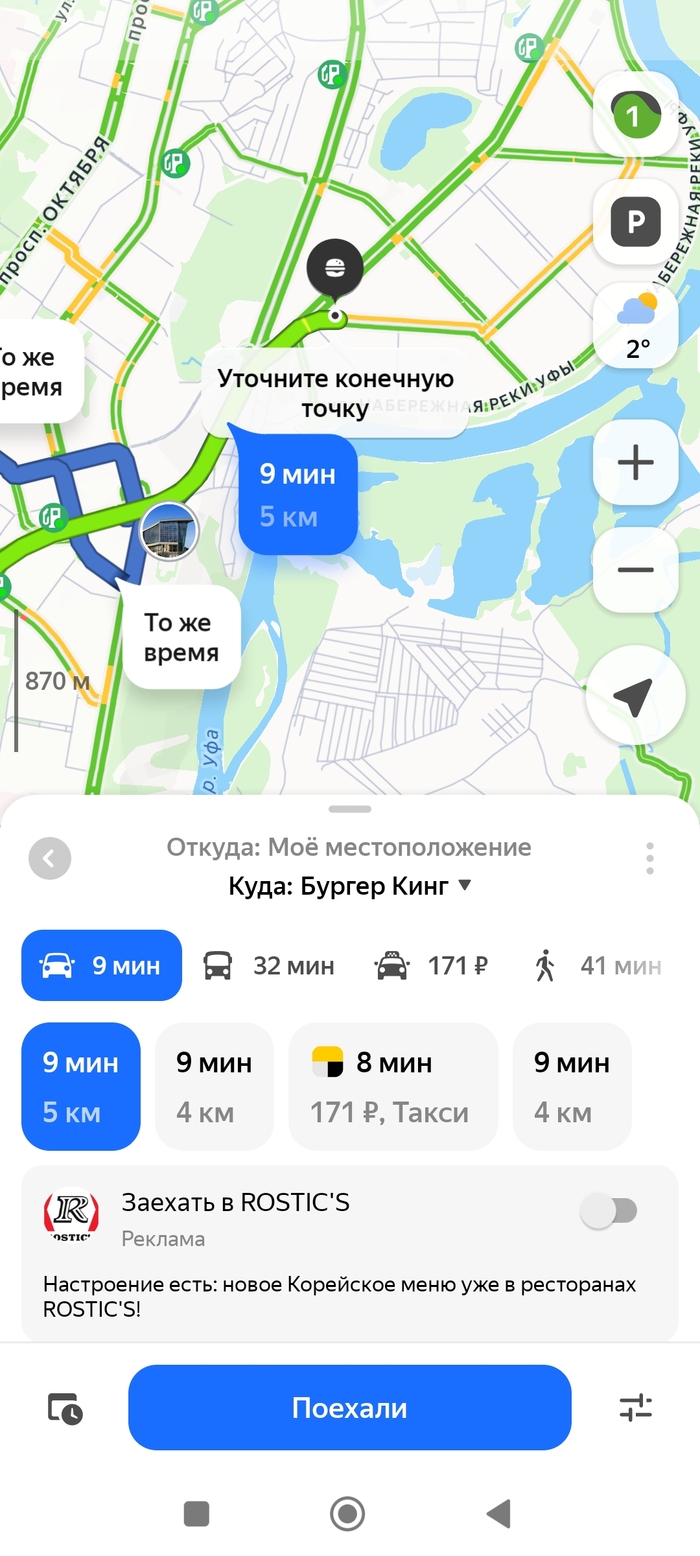Viewport: 700px width, 1556px height.
Task: Open route options sliders icon
Action: click(635, 1408)
